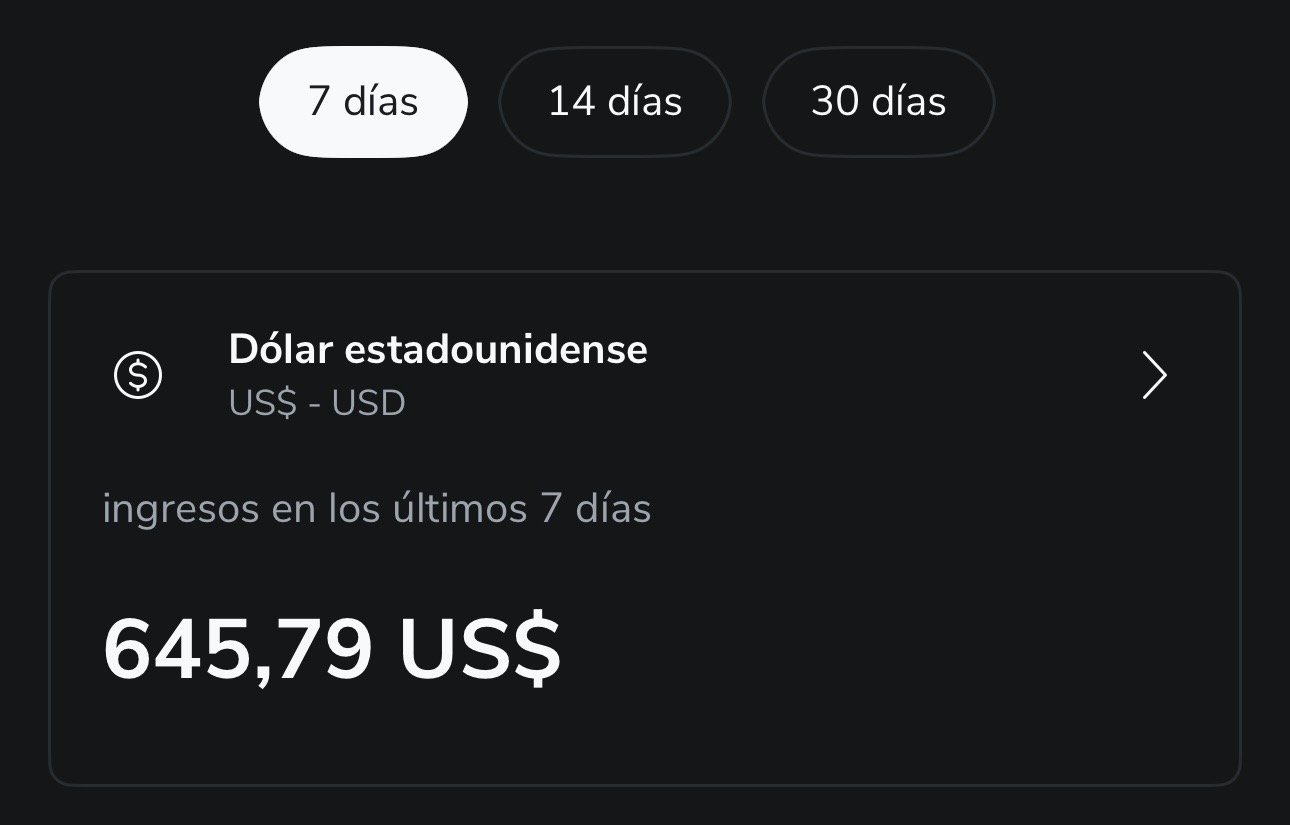The image size is (1290, 825).
Task: Show earnings for 30 días
Action: [x=878, y=102]
